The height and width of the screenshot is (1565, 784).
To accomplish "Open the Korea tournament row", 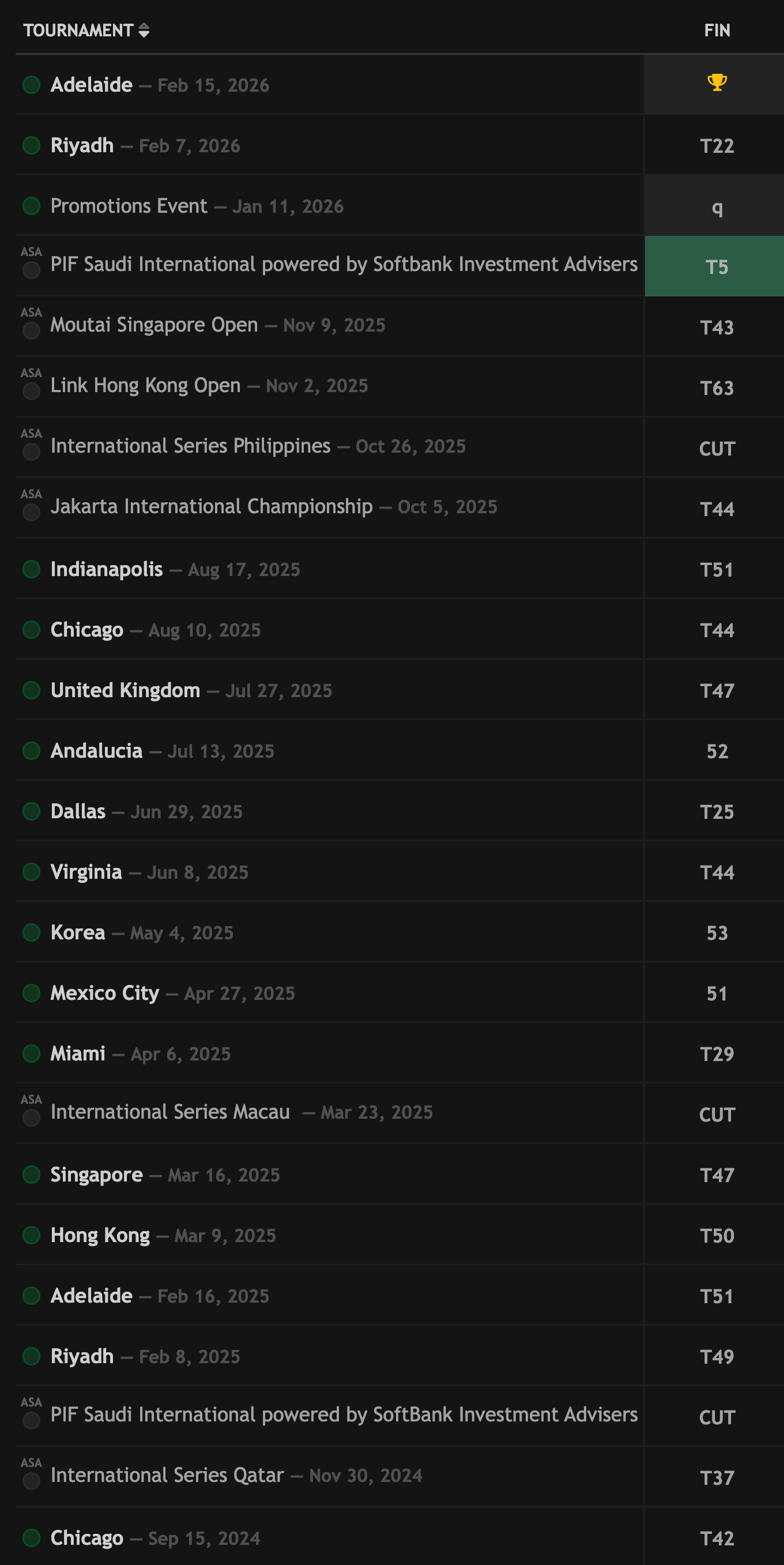I will pyautogui.click(x=78, y=932).
